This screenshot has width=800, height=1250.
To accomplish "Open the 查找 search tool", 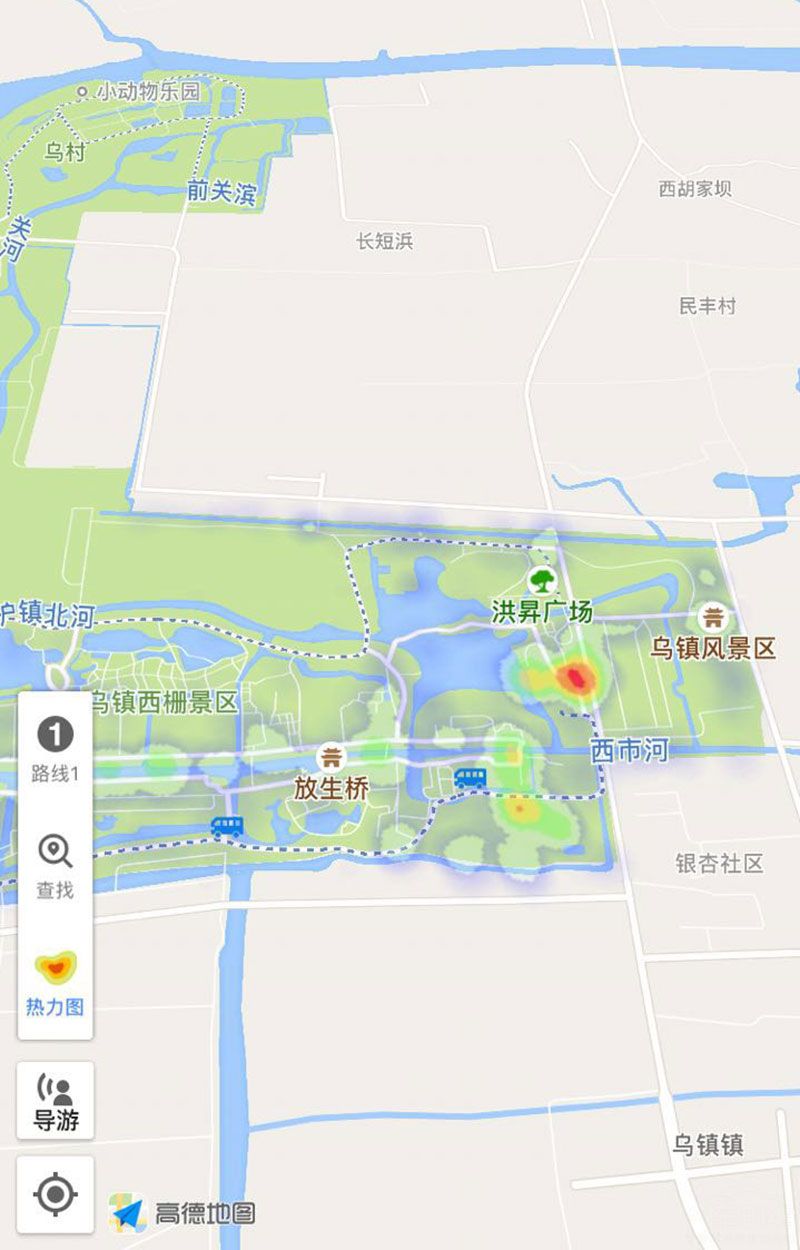I will (x=55, y=864).
